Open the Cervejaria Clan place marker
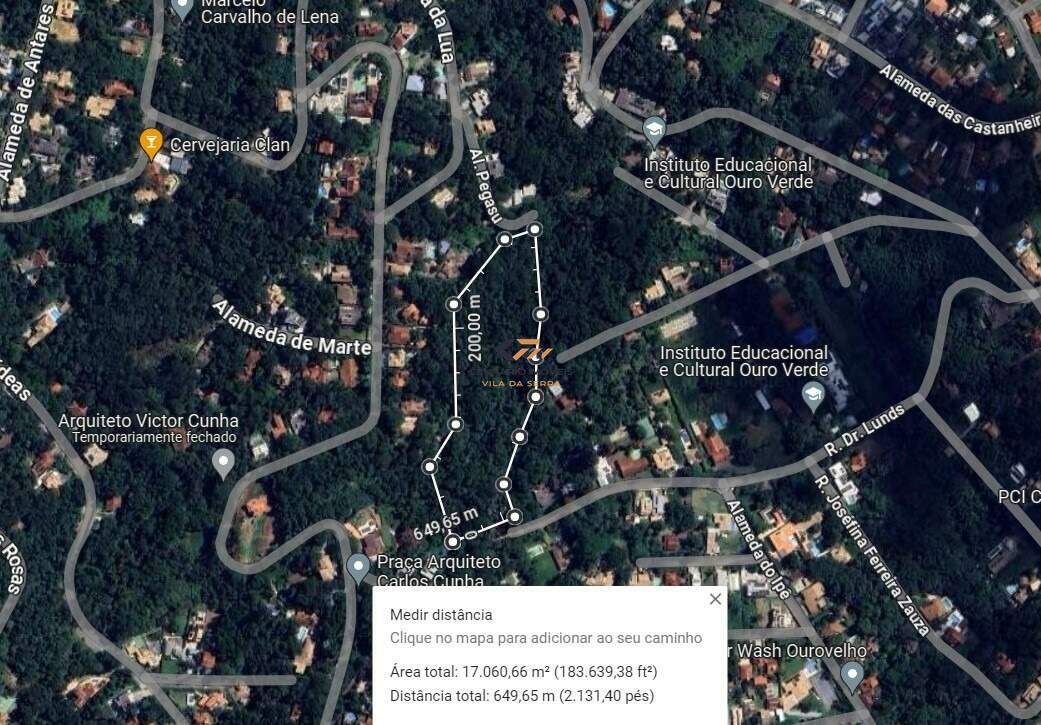 click(151, 143)
